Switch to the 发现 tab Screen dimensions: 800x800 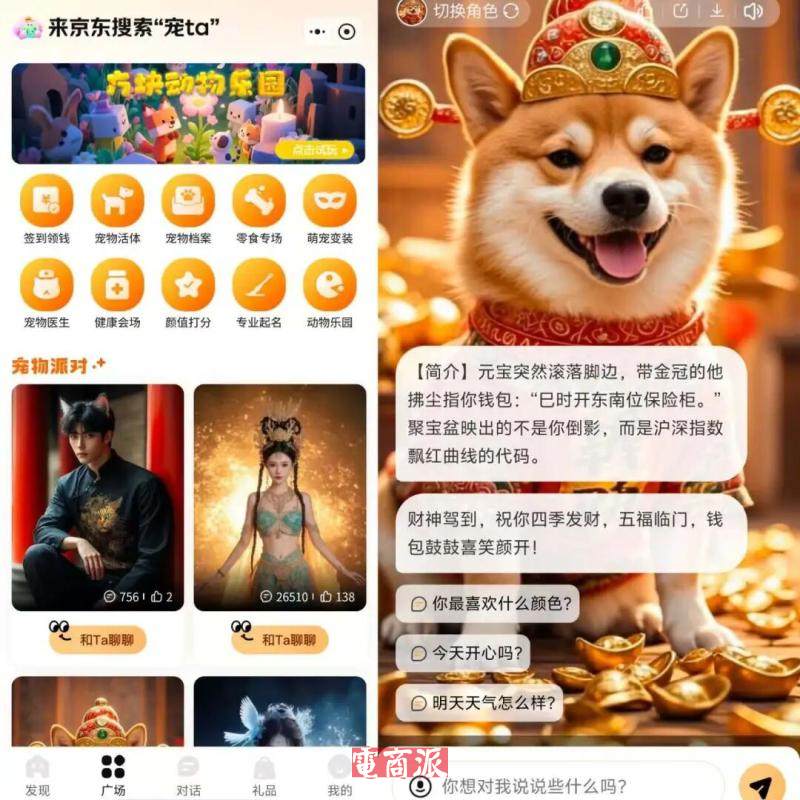(x=38, y=775)
